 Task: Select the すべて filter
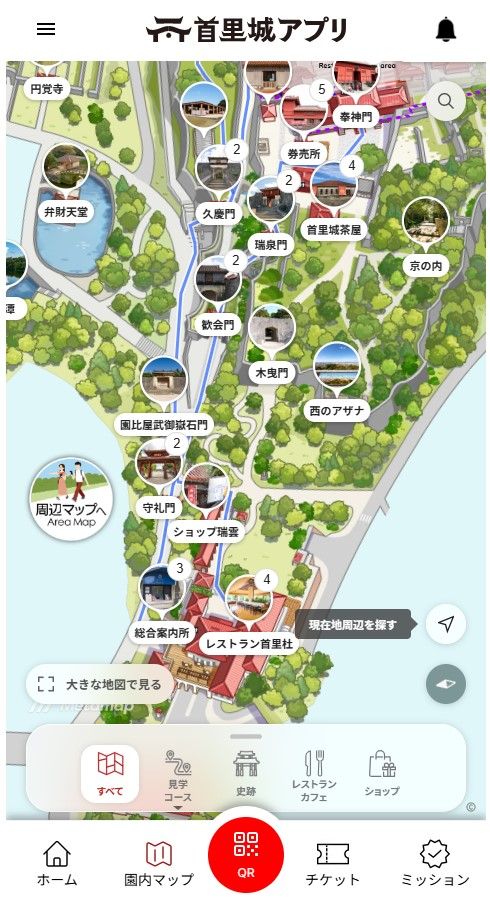(x=110, y=773)
